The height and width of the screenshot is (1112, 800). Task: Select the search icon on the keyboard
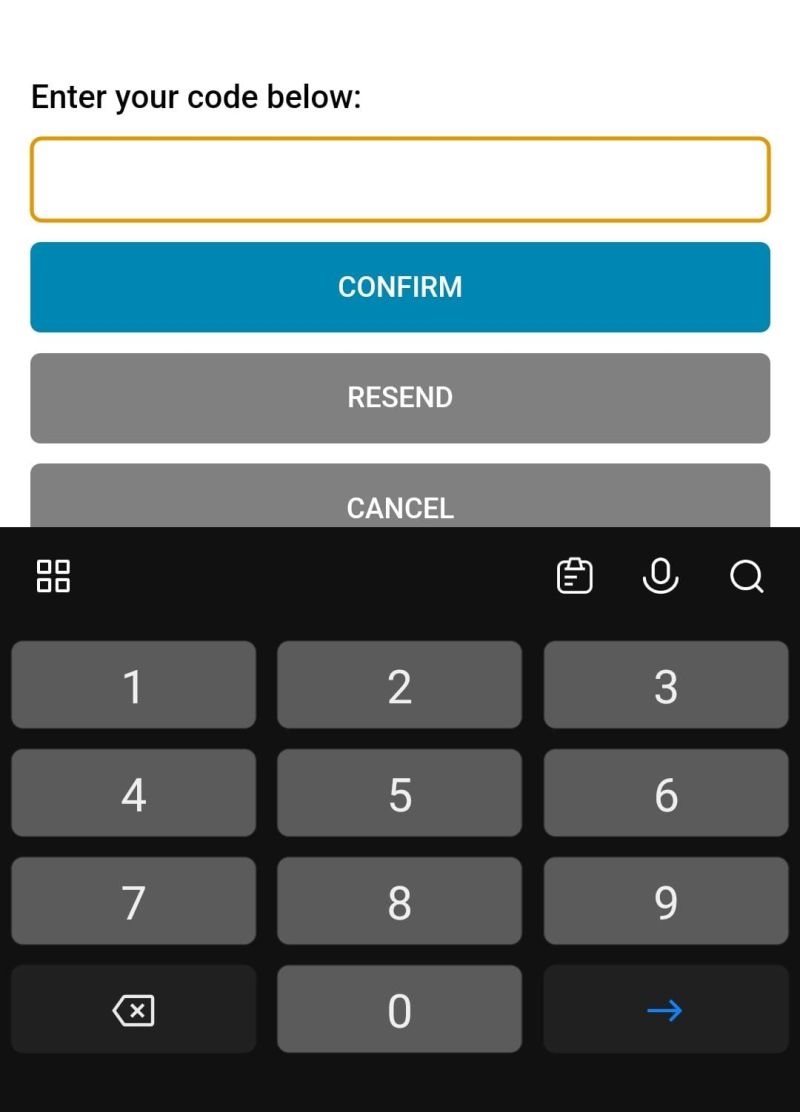click(747, 576)
